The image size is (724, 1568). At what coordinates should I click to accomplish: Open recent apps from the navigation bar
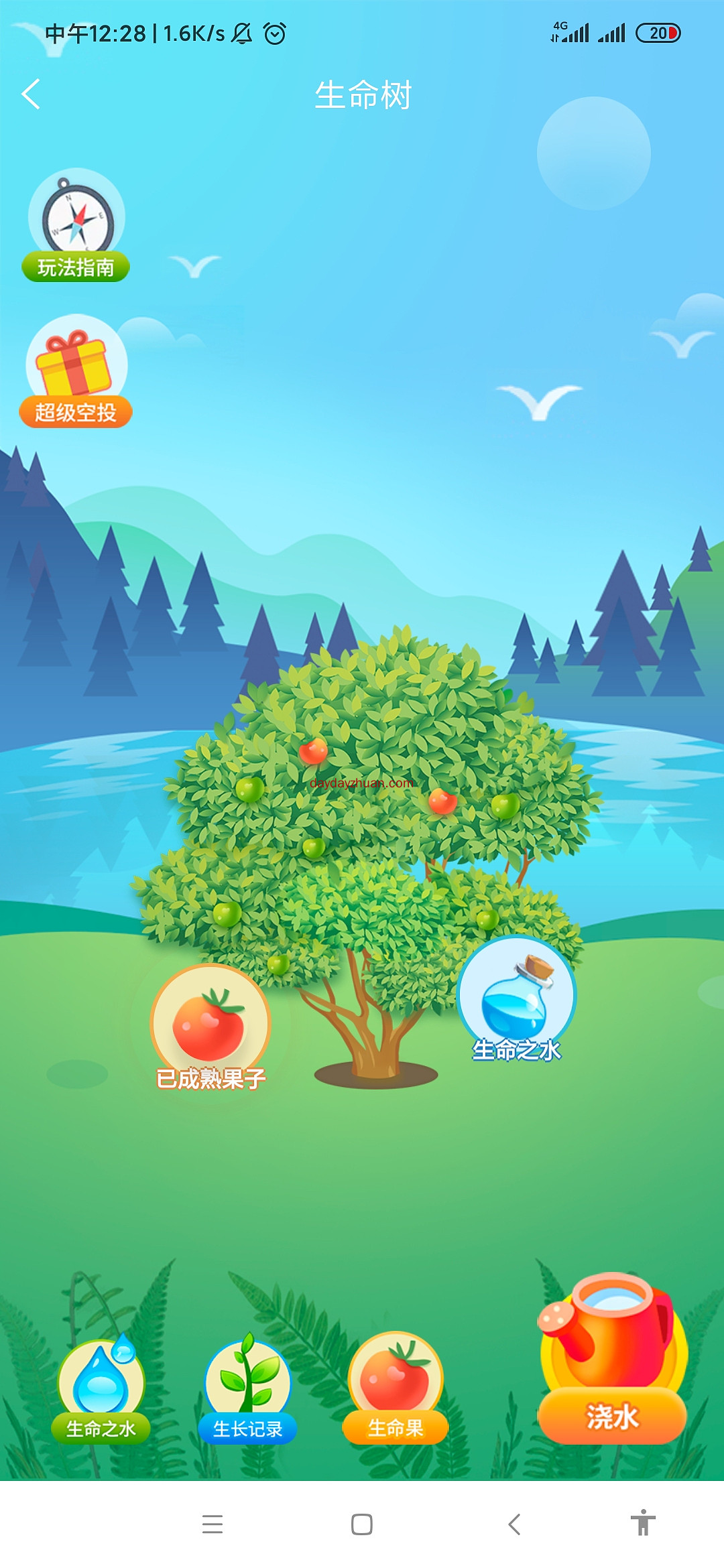click(x=213, y=1524)
